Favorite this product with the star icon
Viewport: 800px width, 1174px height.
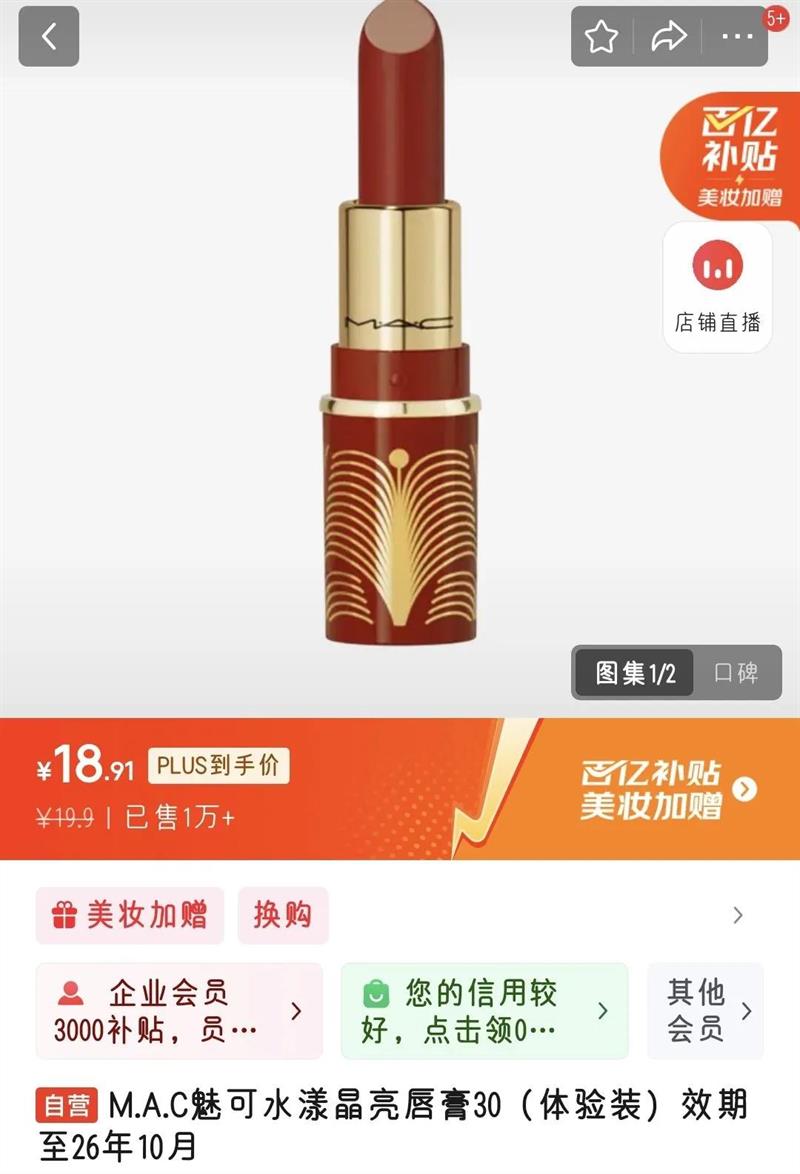(x=601, y=36)
